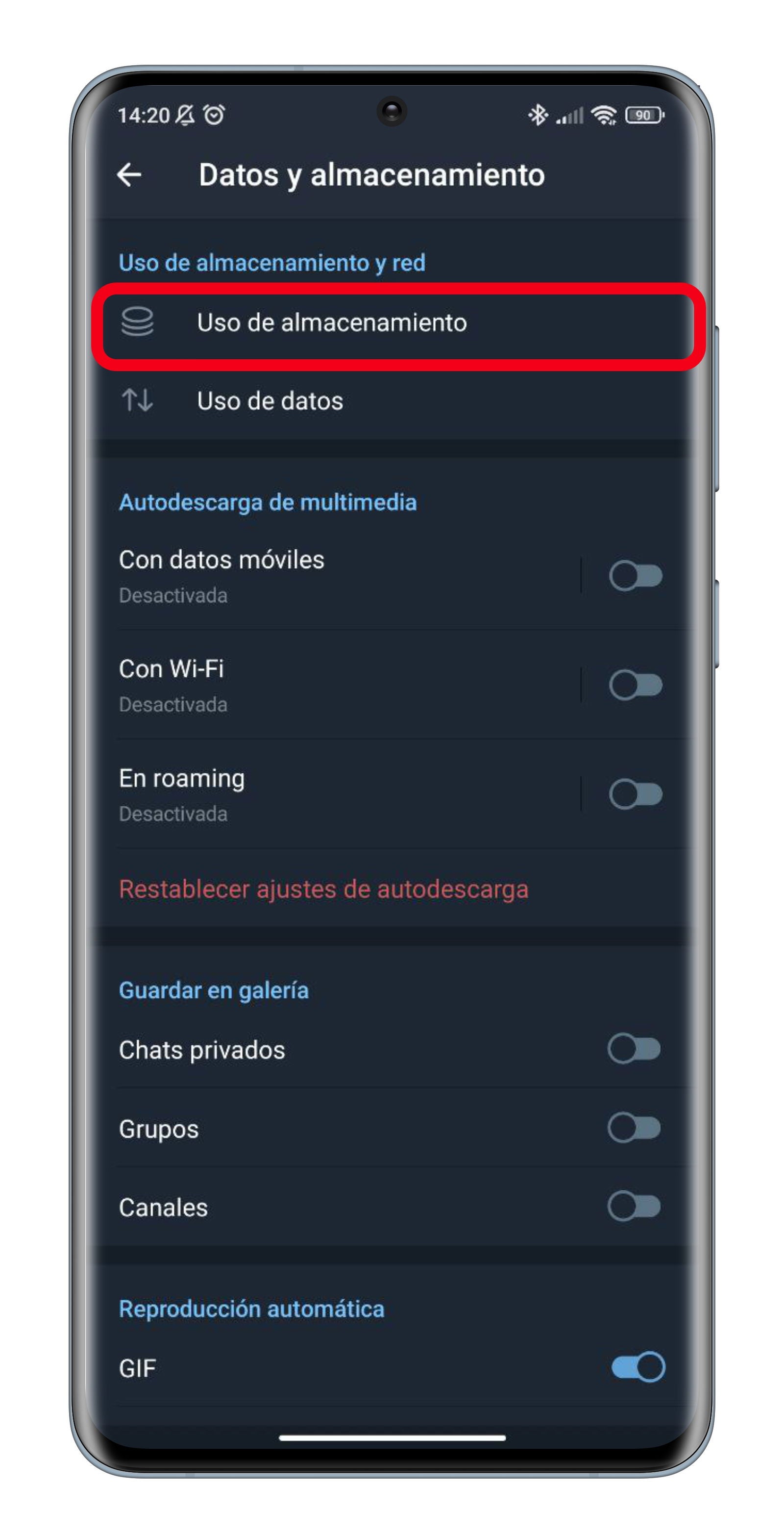784x1534 pixels.
Task: Enable the Con datos móviles switch
Action: click(x=635, y=576)
